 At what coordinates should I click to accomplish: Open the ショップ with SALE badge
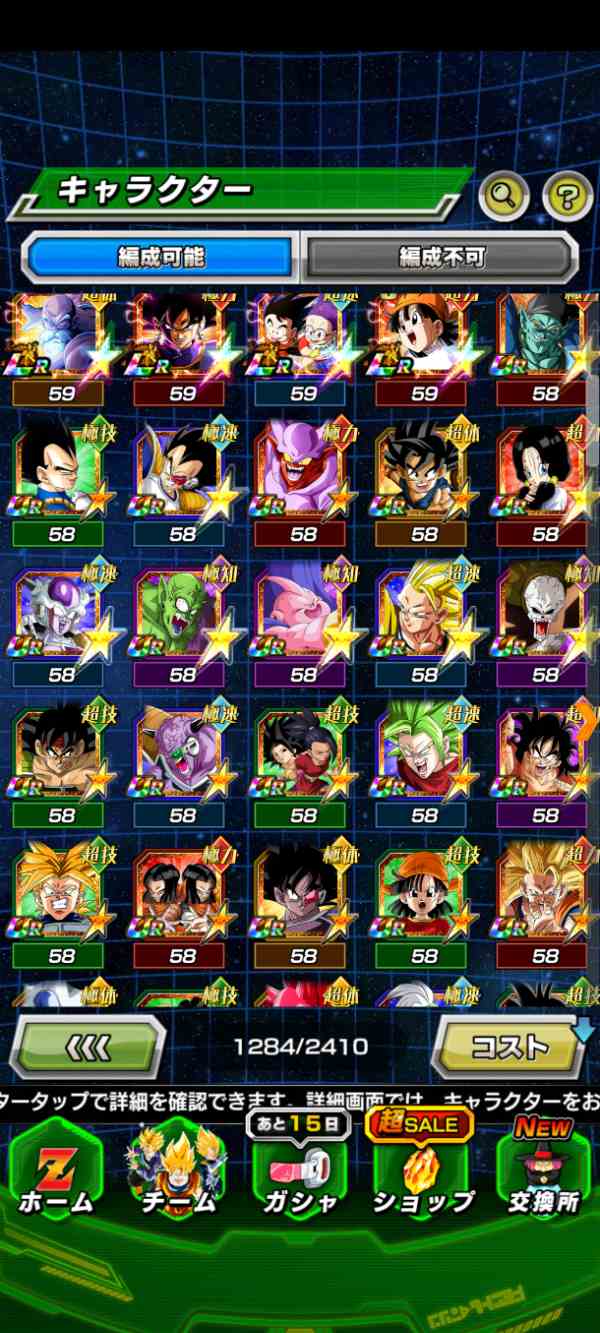[422, 1178]
